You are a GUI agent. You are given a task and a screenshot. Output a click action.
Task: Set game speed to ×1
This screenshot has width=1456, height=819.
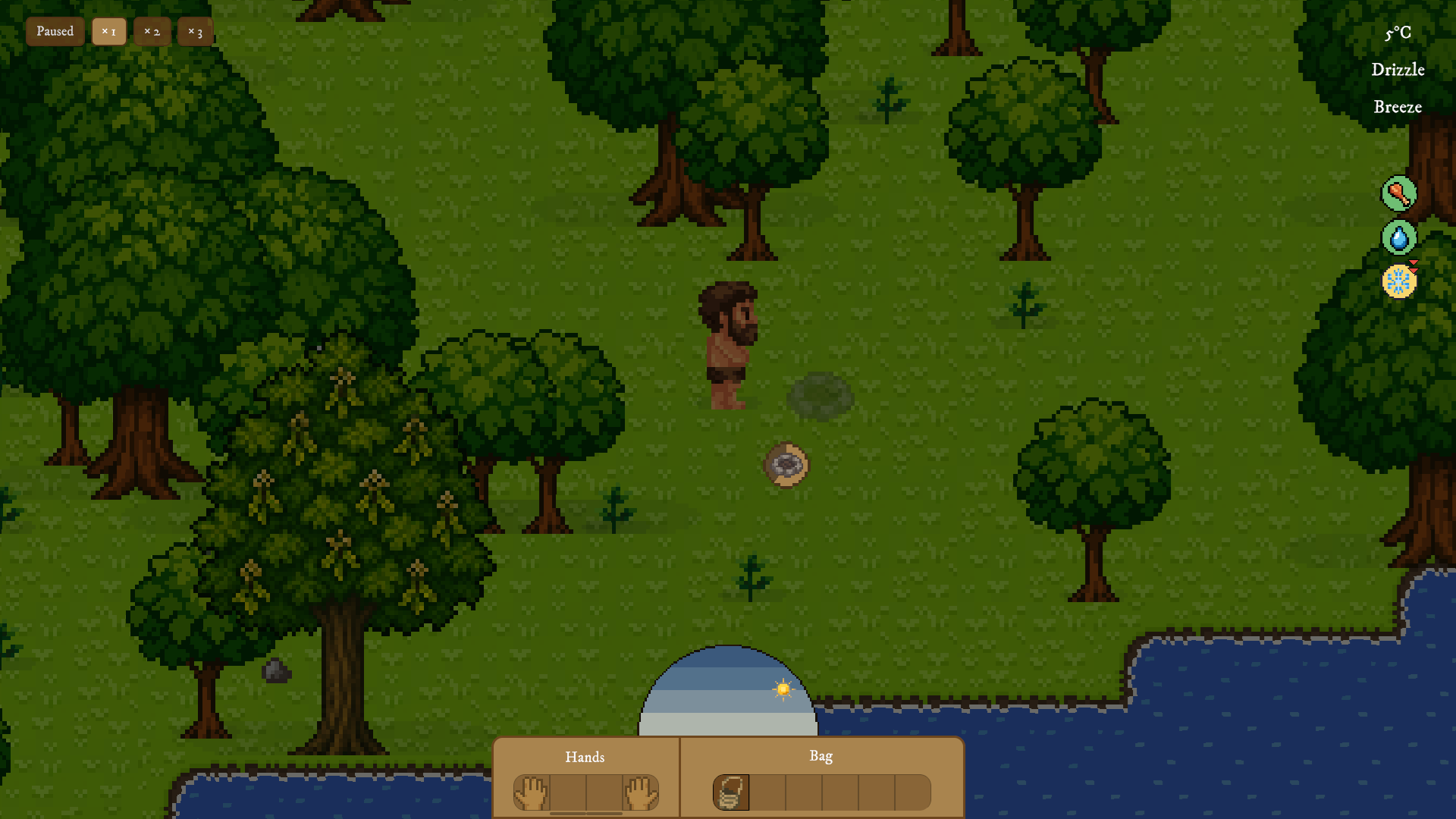coord(108,32)
